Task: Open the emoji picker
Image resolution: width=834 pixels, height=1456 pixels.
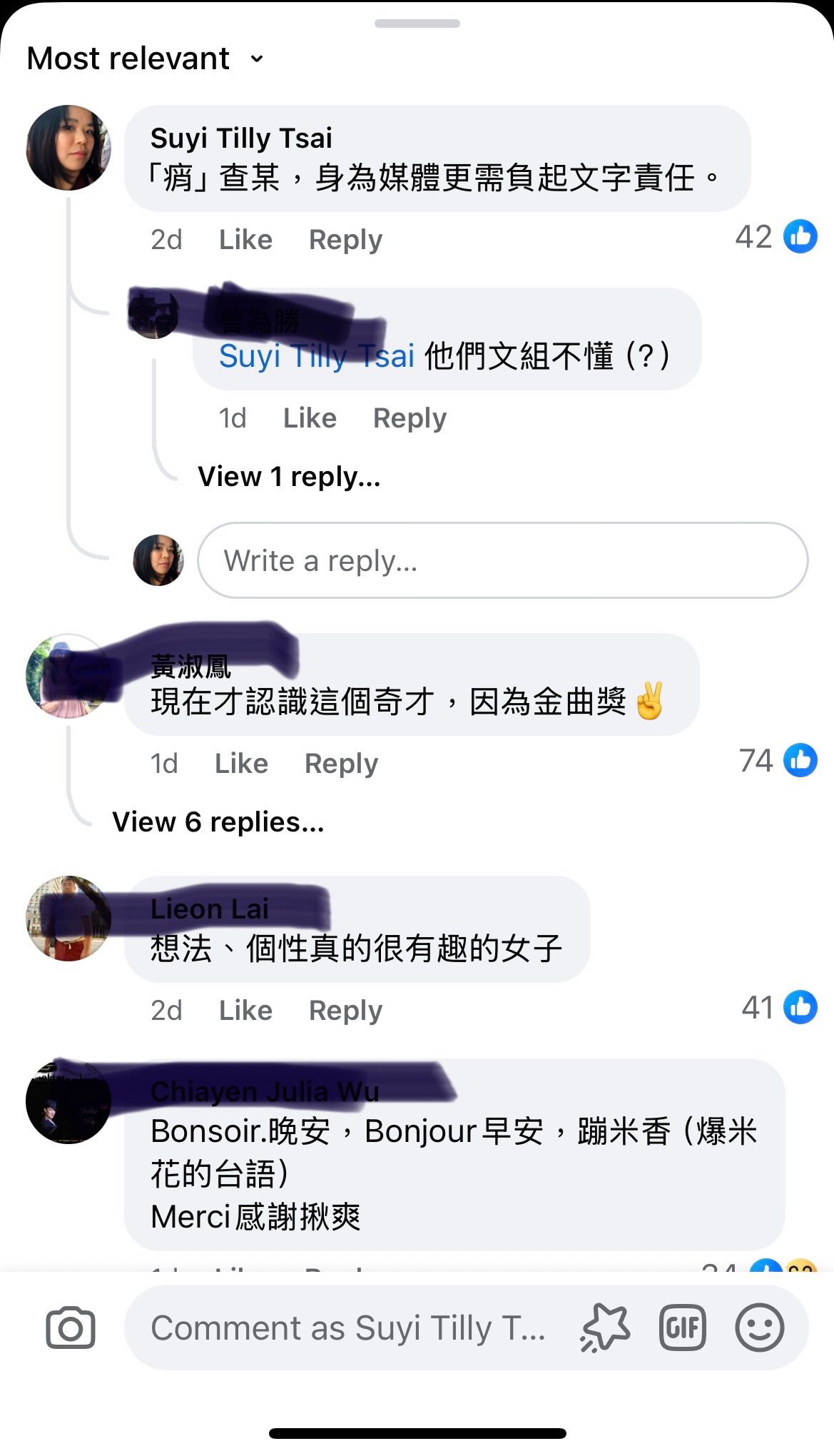Action: 759,1328
